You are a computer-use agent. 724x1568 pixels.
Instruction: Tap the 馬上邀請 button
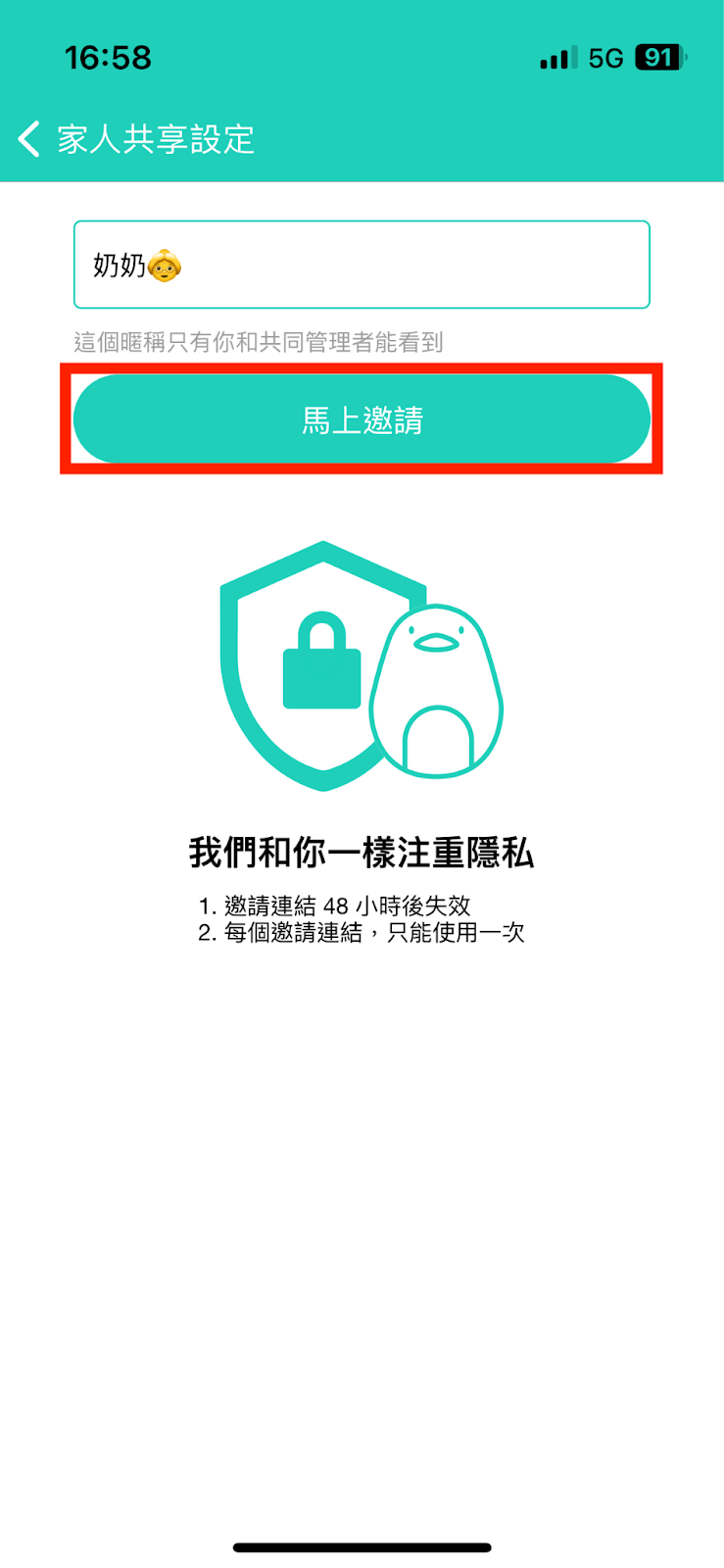pyautogui.click(x=362, y=419)
